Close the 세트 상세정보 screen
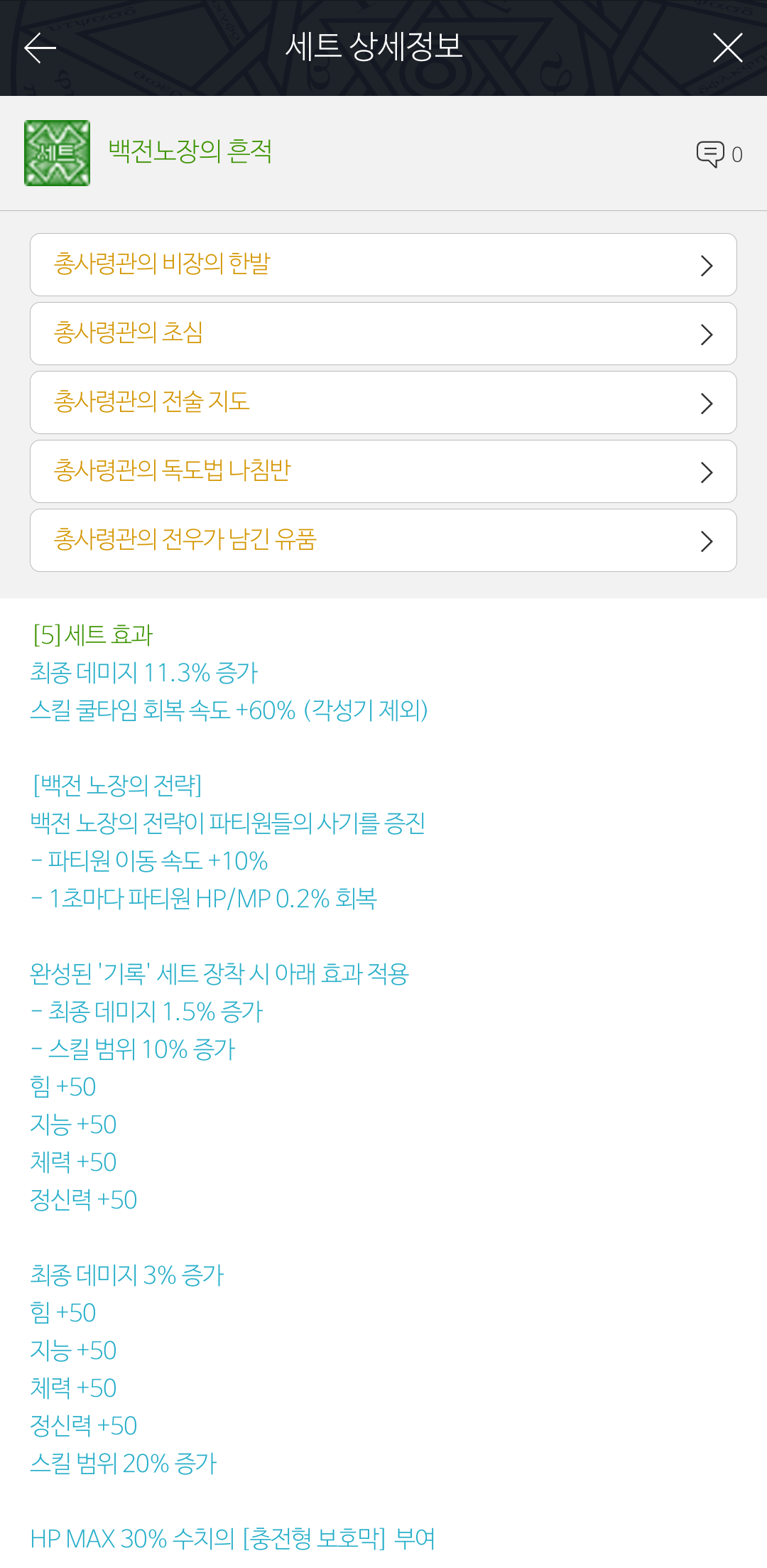This screenshot has height=1568, width=767. (x=727, y=48)
